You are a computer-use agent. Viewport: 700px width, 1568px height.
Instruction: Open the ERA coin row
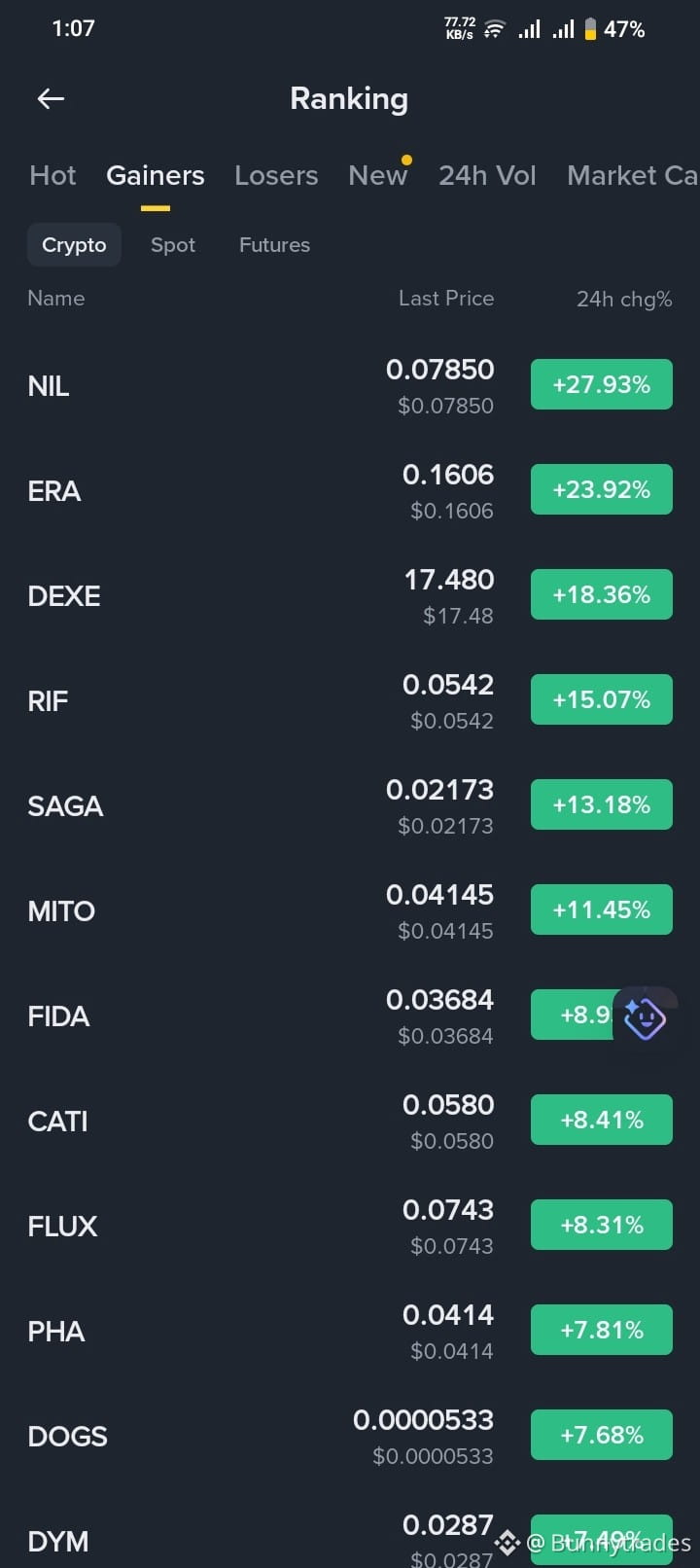pyautogui.click(x=350, y=491)
